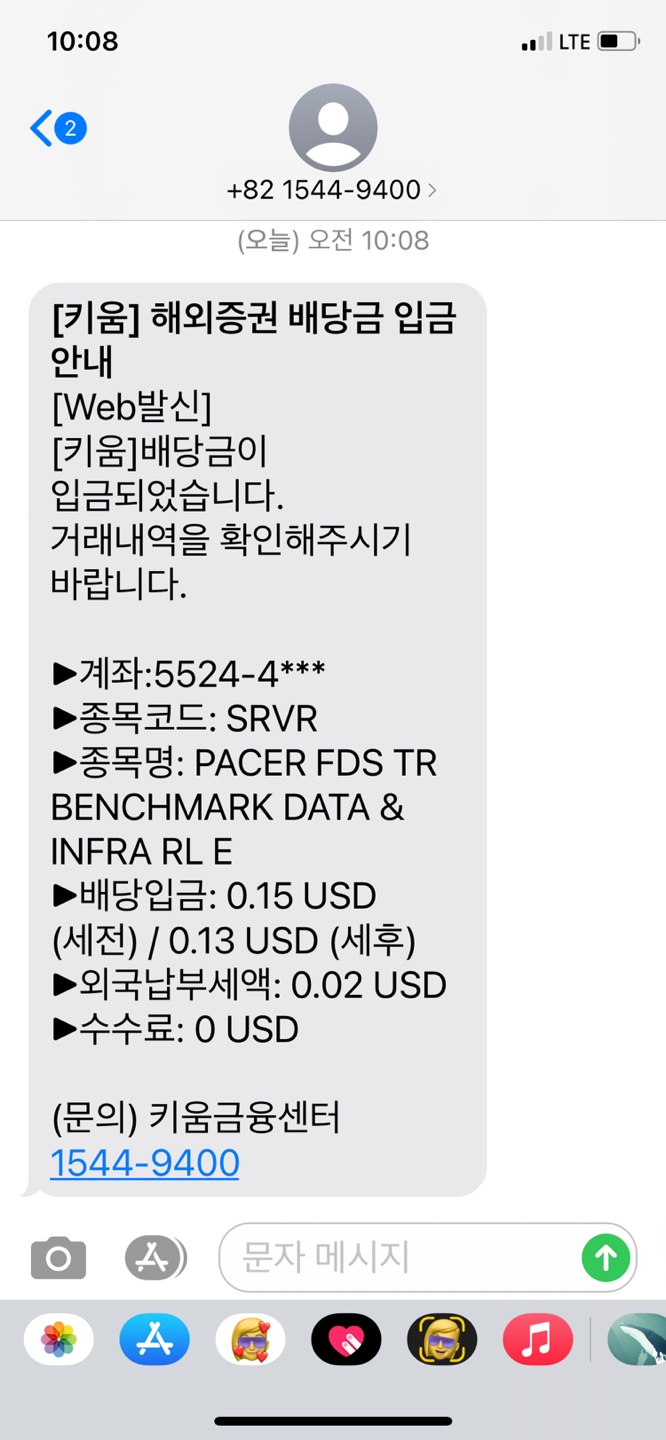Open the App Store in the app strip

point(154,1340)
